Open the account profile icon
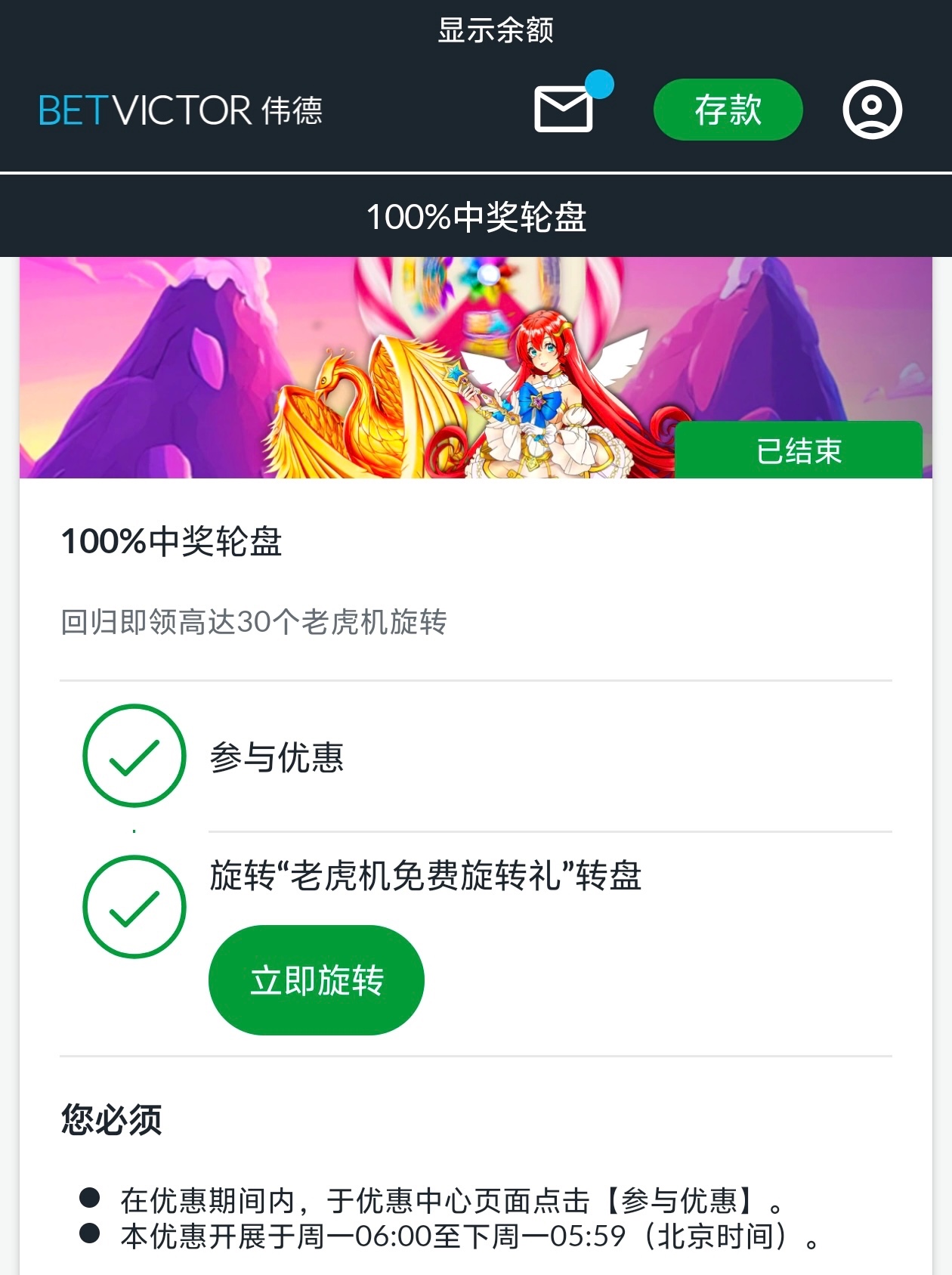The image size is (952, 1275). click(872, 110)
